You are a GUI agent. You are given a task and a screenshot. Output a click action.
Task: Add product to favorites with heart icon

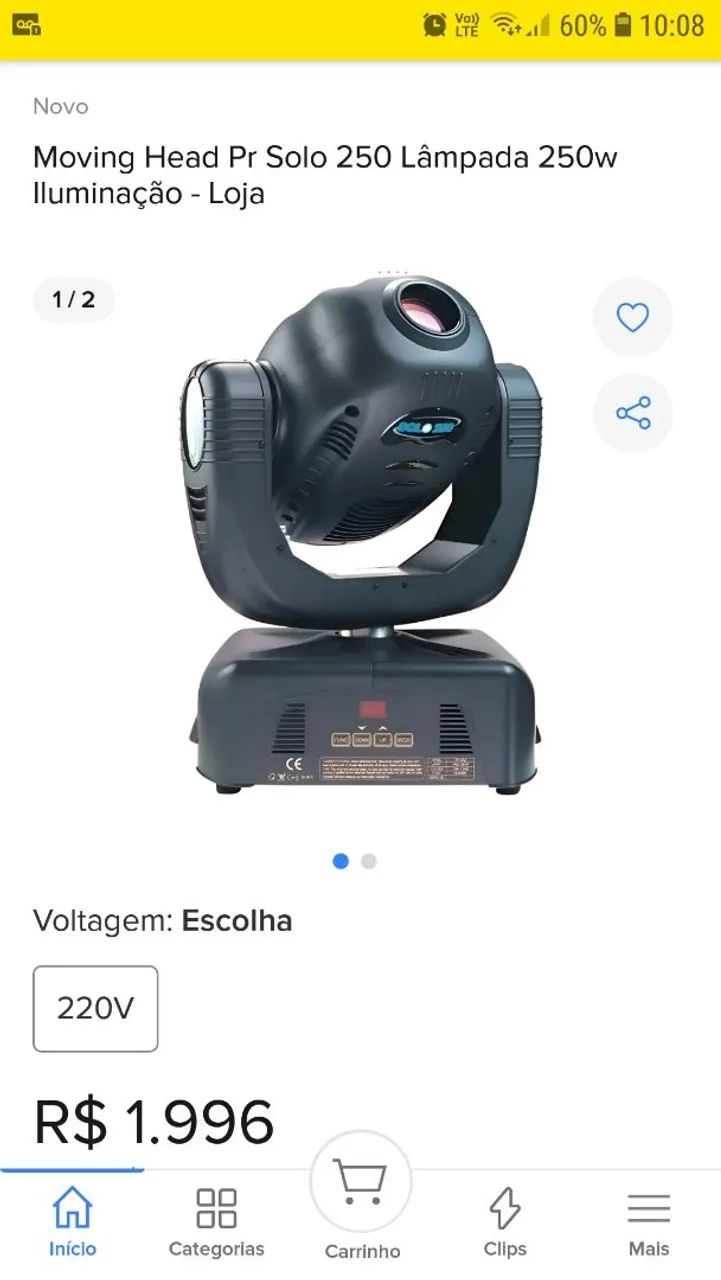point(632,318)
